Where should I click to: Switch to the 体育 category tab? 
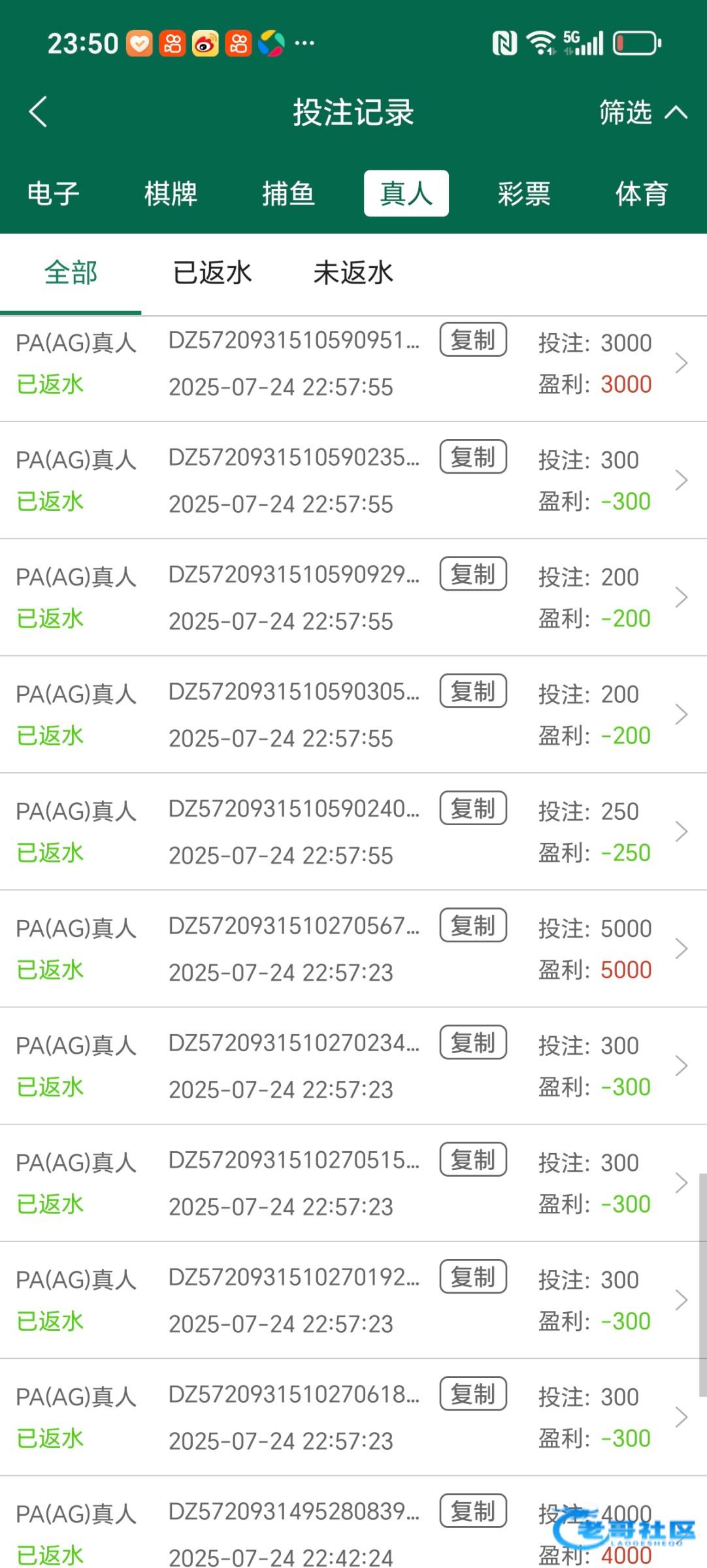[642, 193]
